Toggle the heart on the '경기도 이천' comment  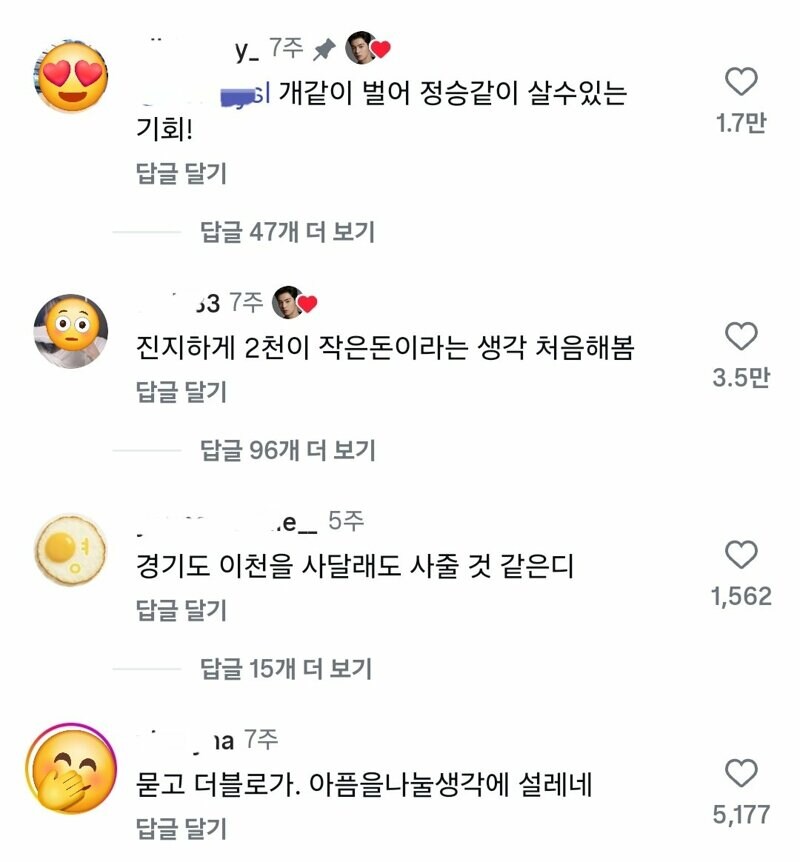[740, 555]
